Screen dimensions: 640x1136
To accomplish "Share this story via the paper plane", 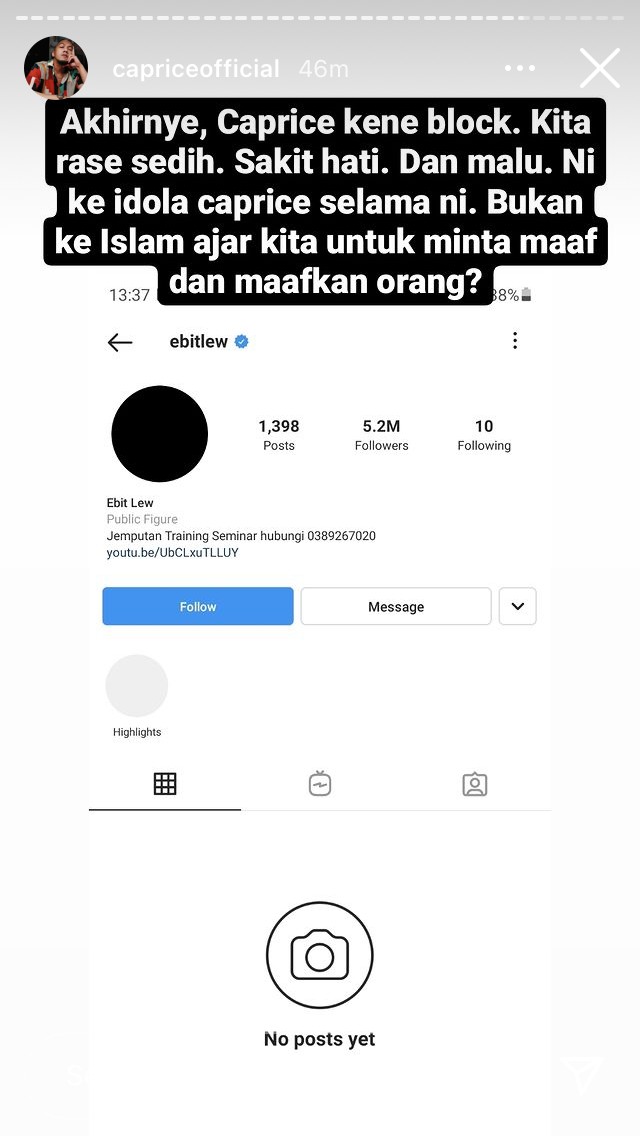I will 584,1074.
